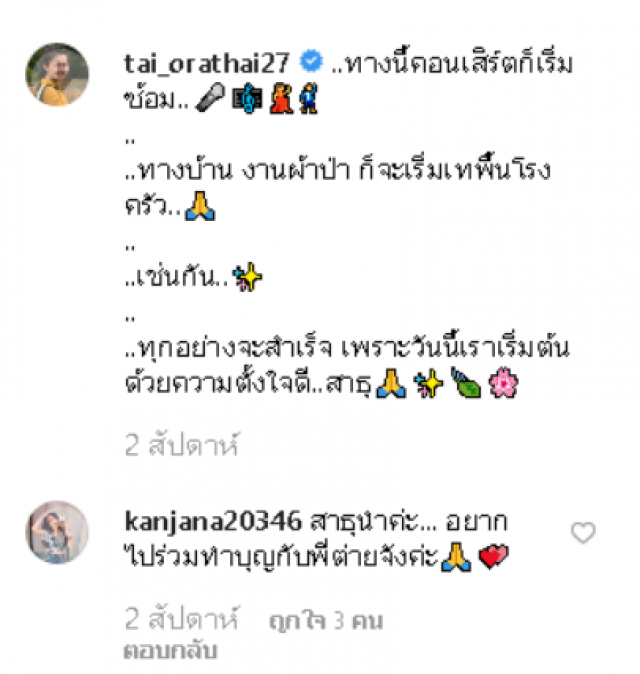This screenshot has height=674, width=640.
Task: Open kanjana20346's profile picture
Action: click(56, 532)
